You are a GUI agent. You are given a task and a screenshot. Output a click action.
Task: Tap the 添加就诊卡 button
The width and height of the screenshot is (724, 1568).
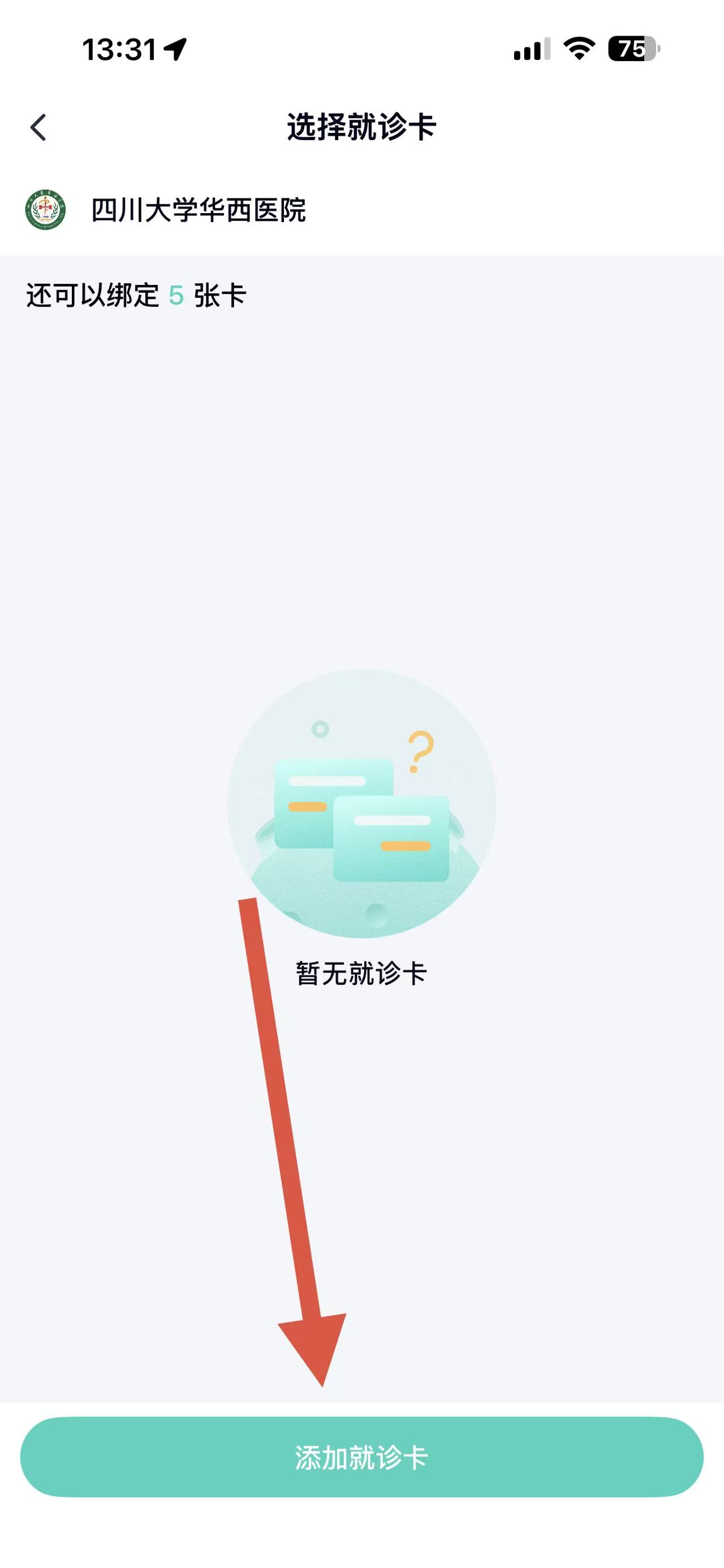click(x=361, y=1457)
